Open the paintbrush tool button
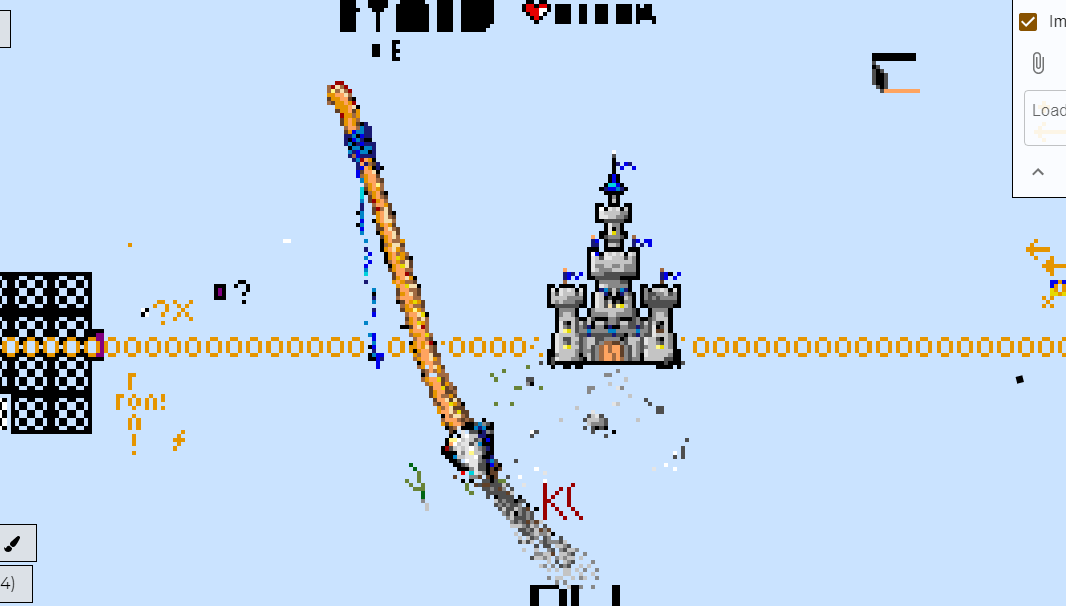1066x606 pixels. tap(14, 543)
